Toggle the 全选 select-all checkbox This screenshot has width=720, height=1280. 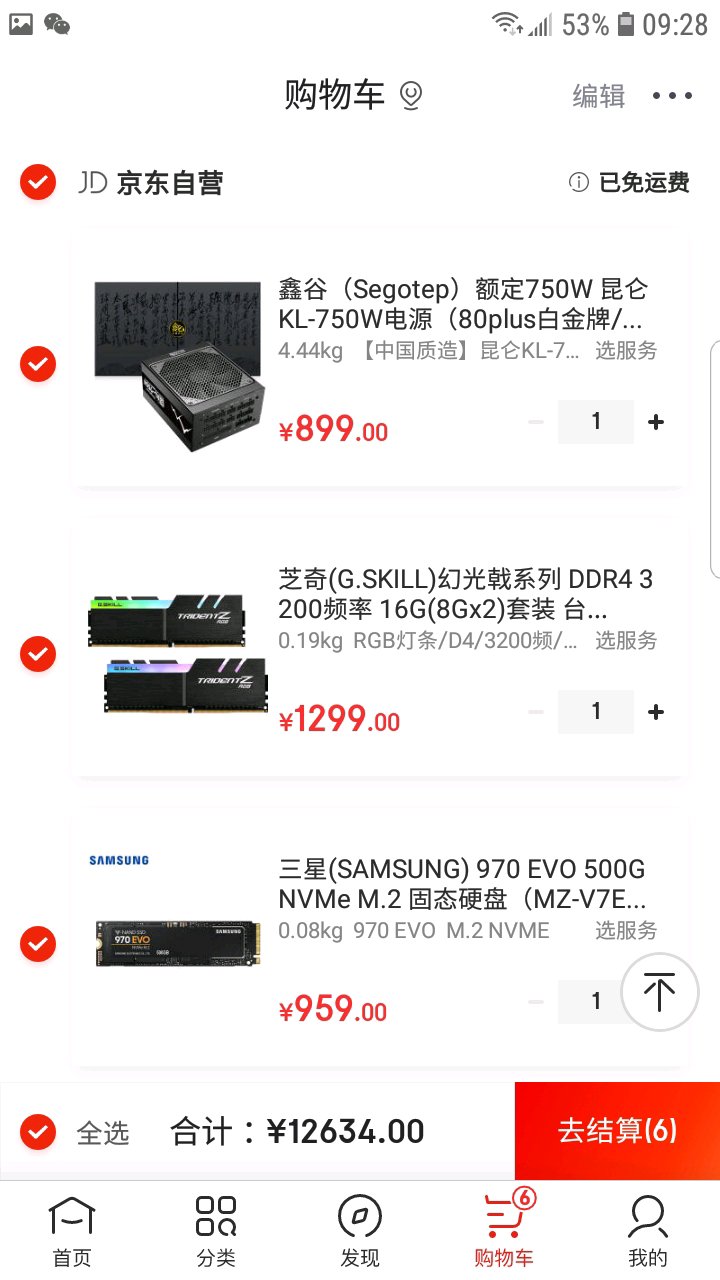point(38,1132)
